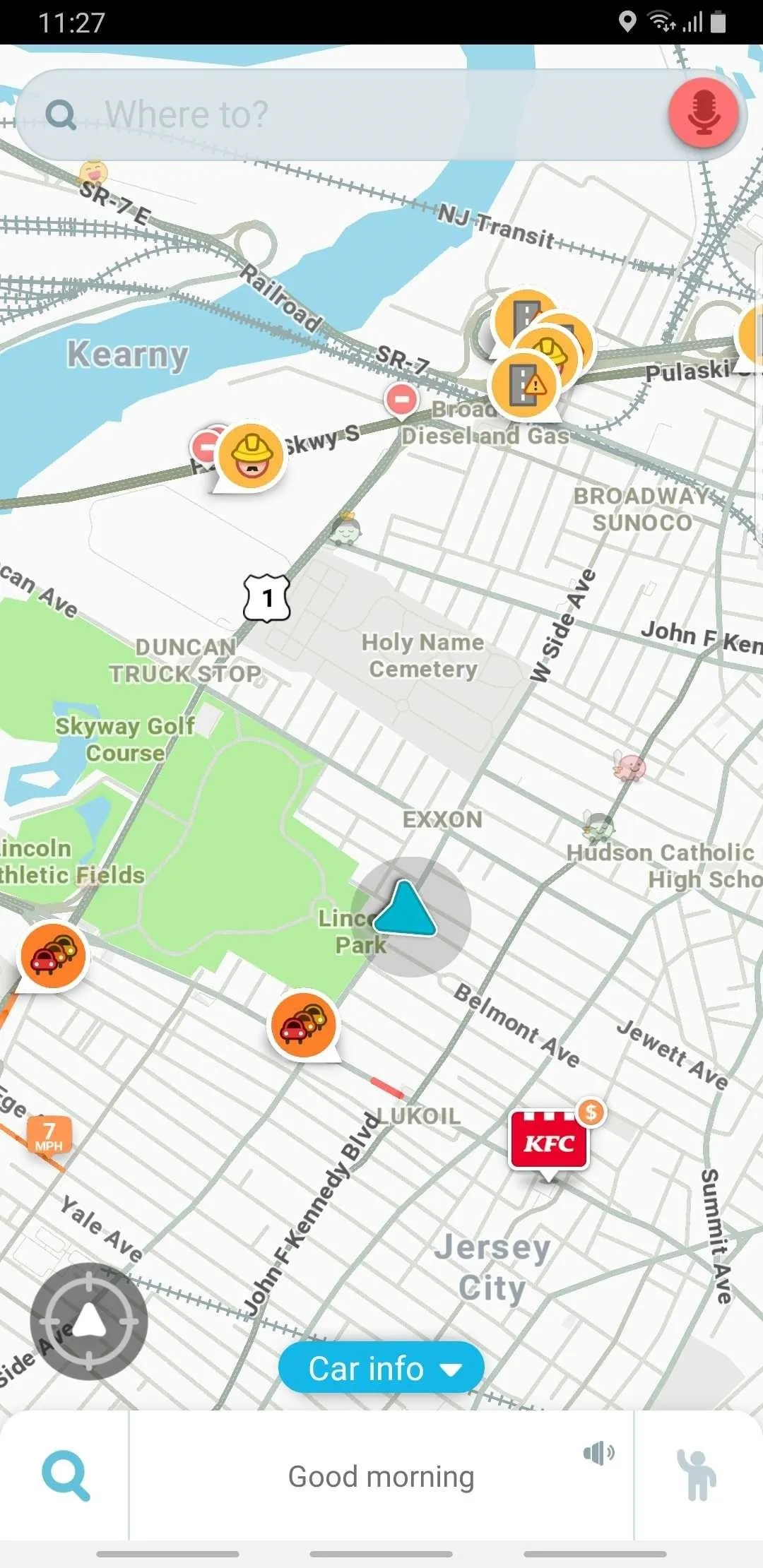Recenter the map on my location
The width and height of the screenshot is (763, 1568).
tap(89, 1321)
